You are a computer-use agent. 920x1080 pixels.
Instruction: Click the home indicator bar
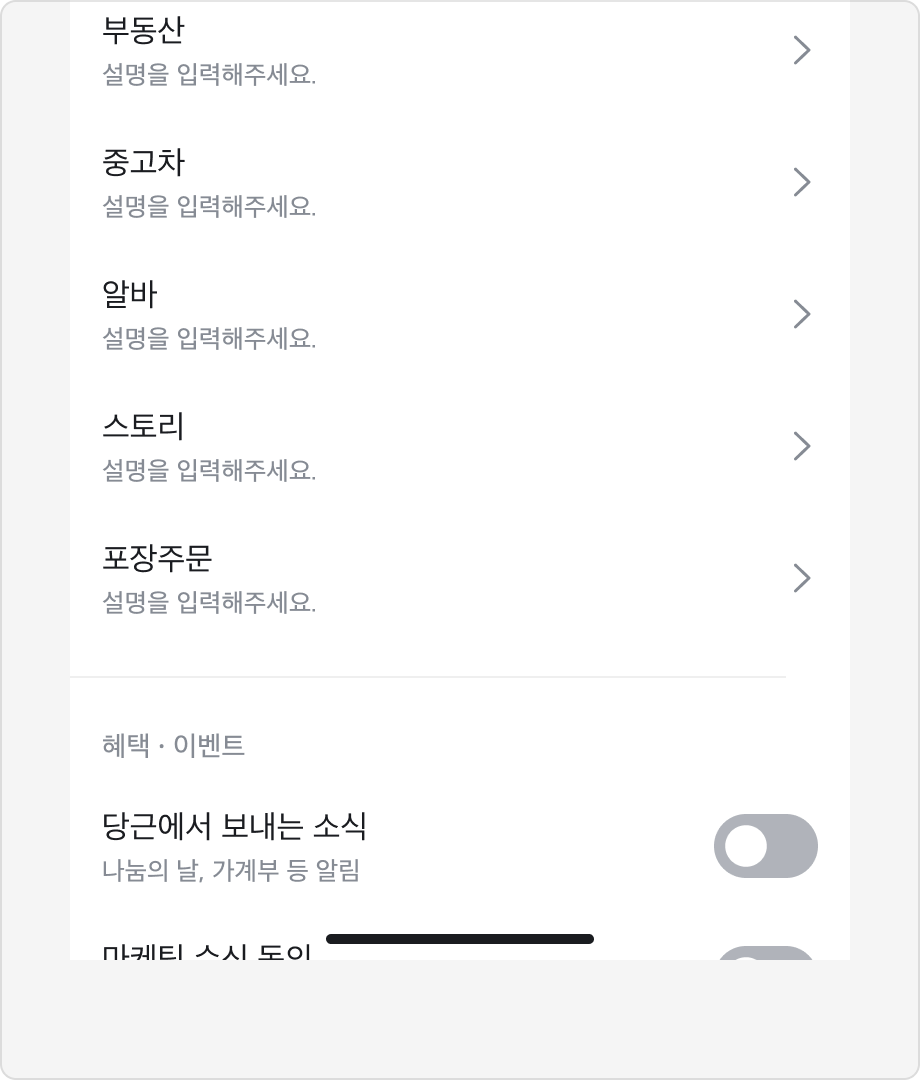coord(460,938)
